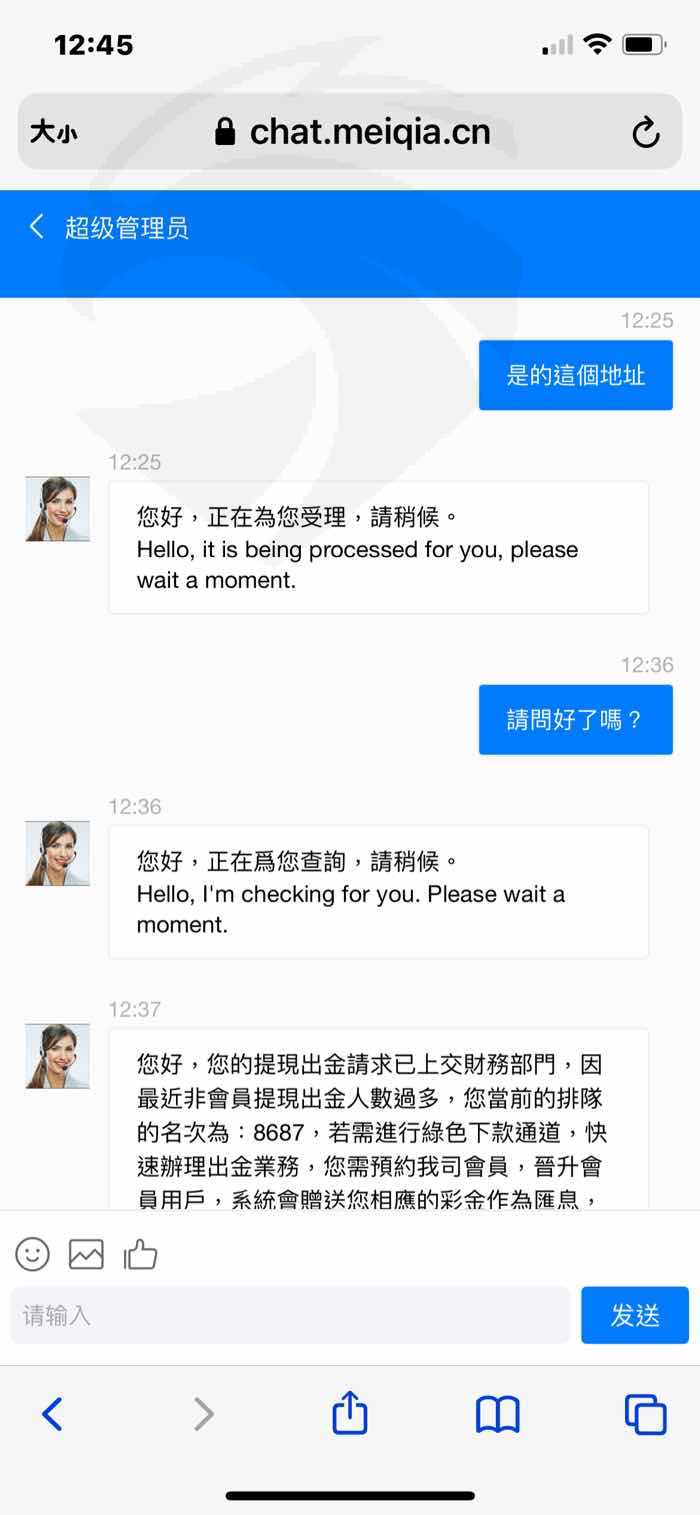Tap the thumbs-up rating icon
700x1515 pixels.
[140, 1254]
